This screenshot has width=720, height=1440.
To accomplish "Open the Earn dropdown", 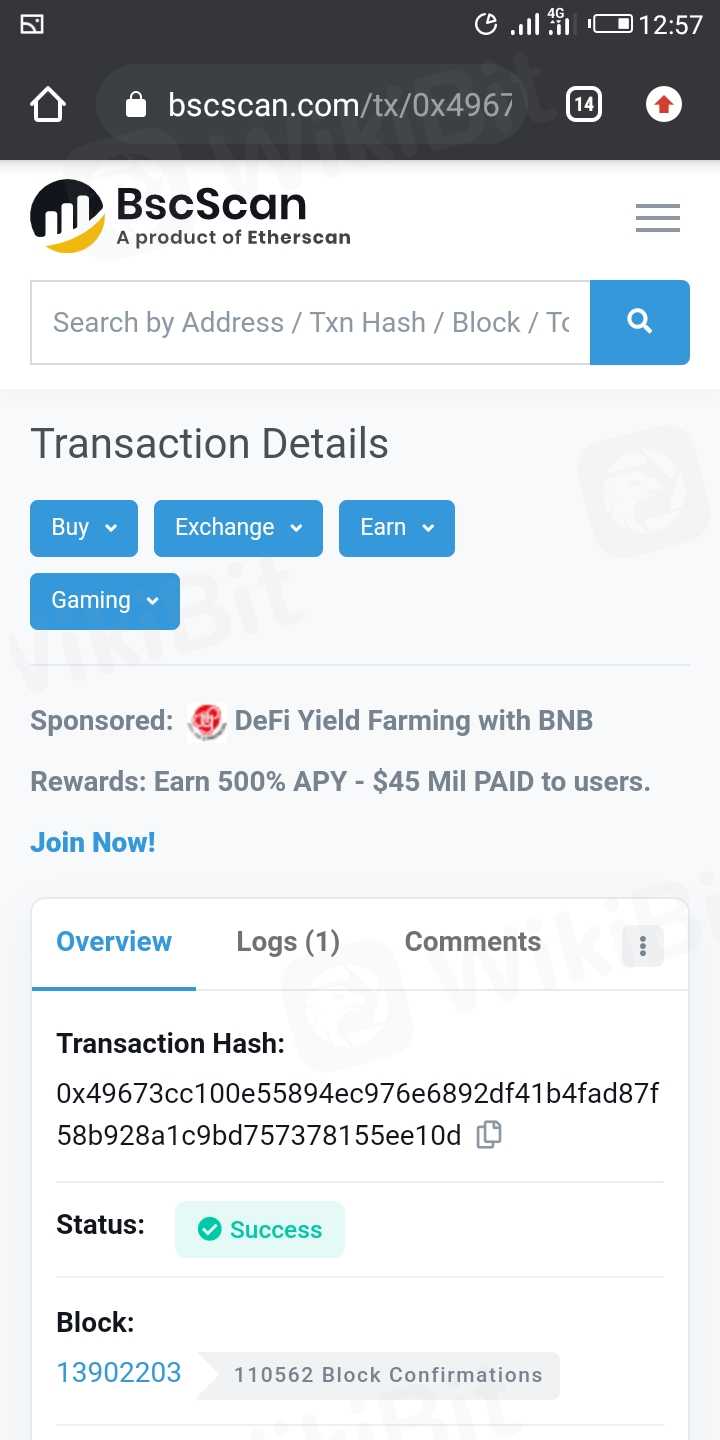I will [396, 528].
